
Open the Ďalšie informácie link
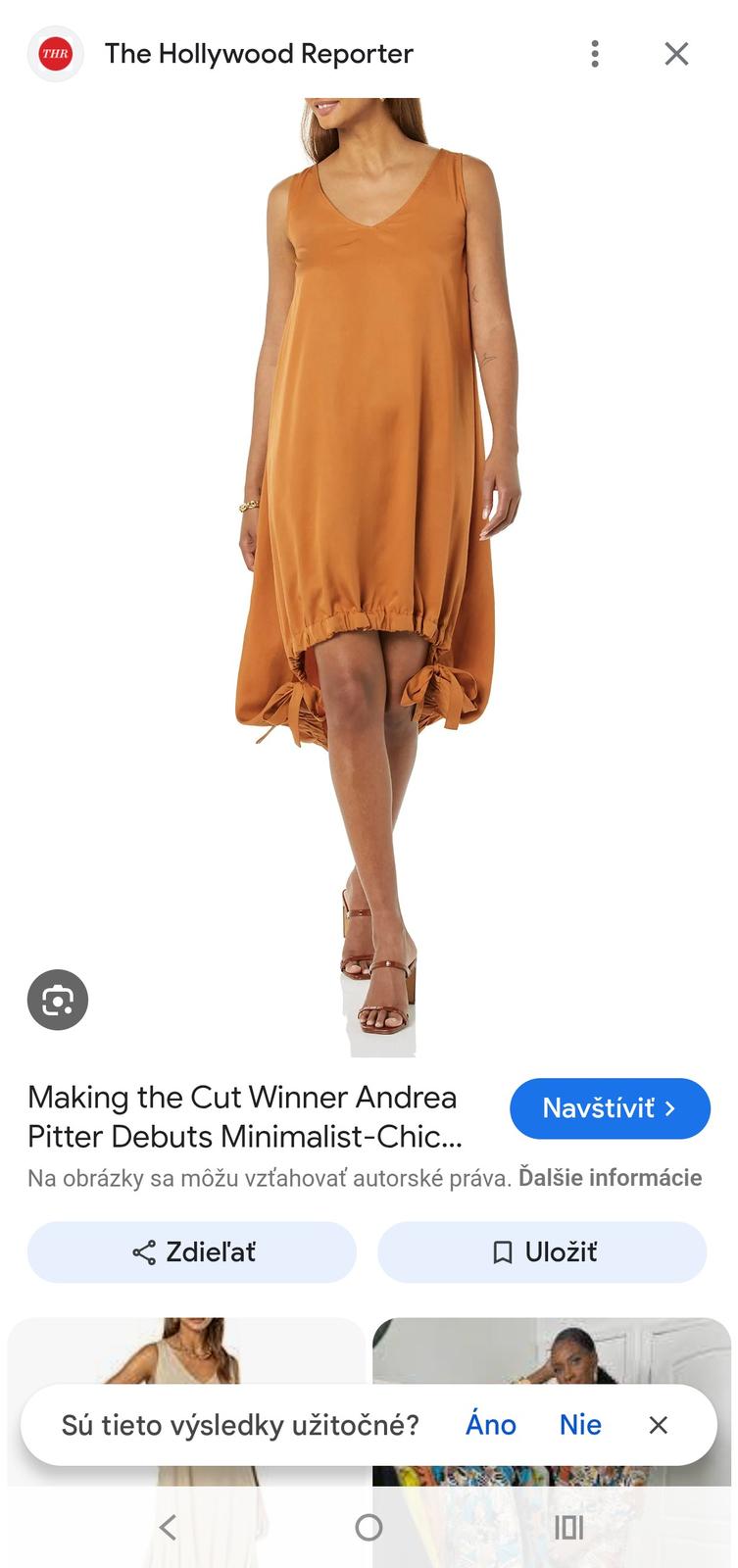pyautogui.click(x=610, y=1178)
